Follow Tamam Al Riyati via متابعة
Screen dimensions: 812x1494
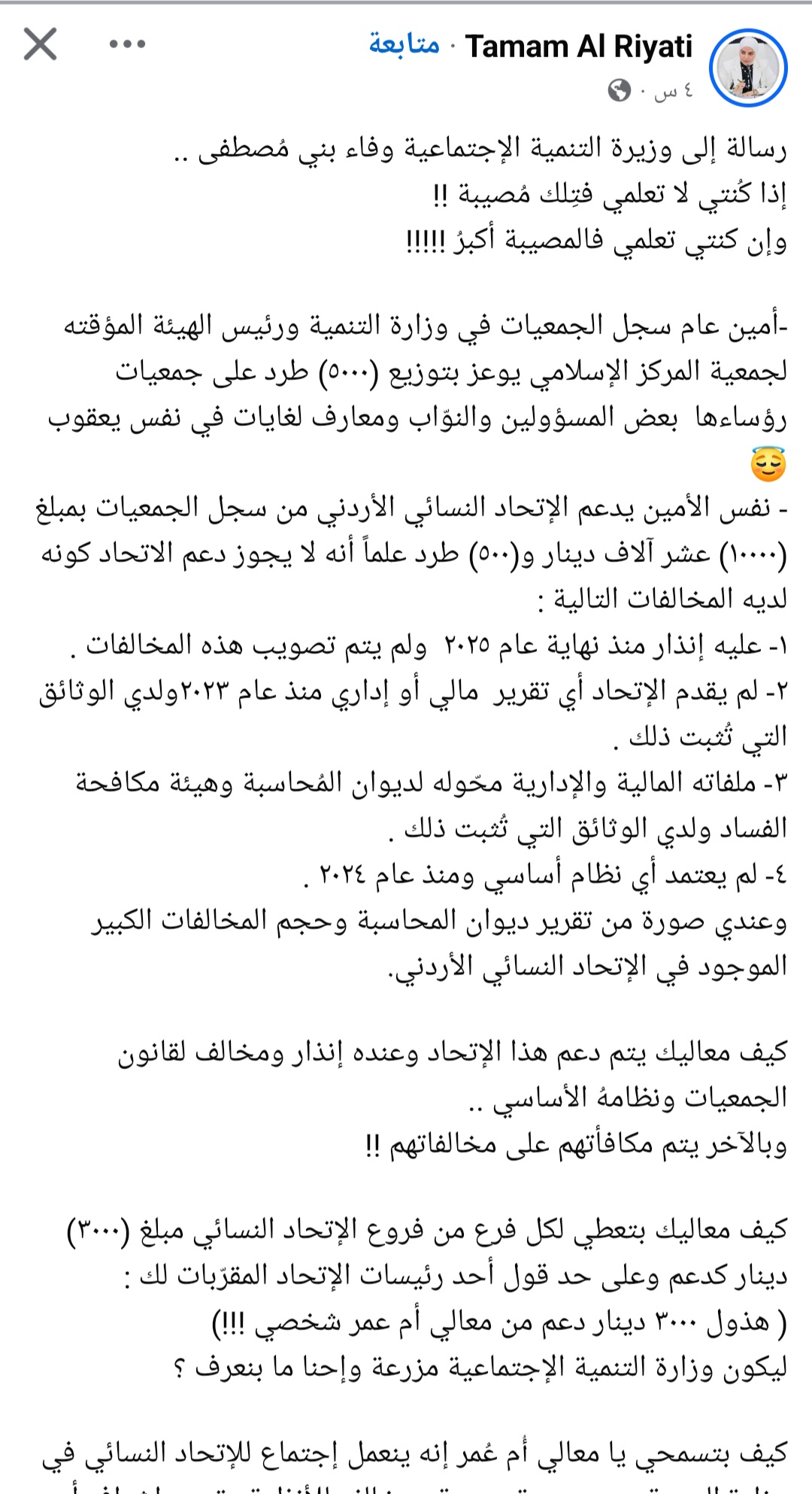coord(404,45)
